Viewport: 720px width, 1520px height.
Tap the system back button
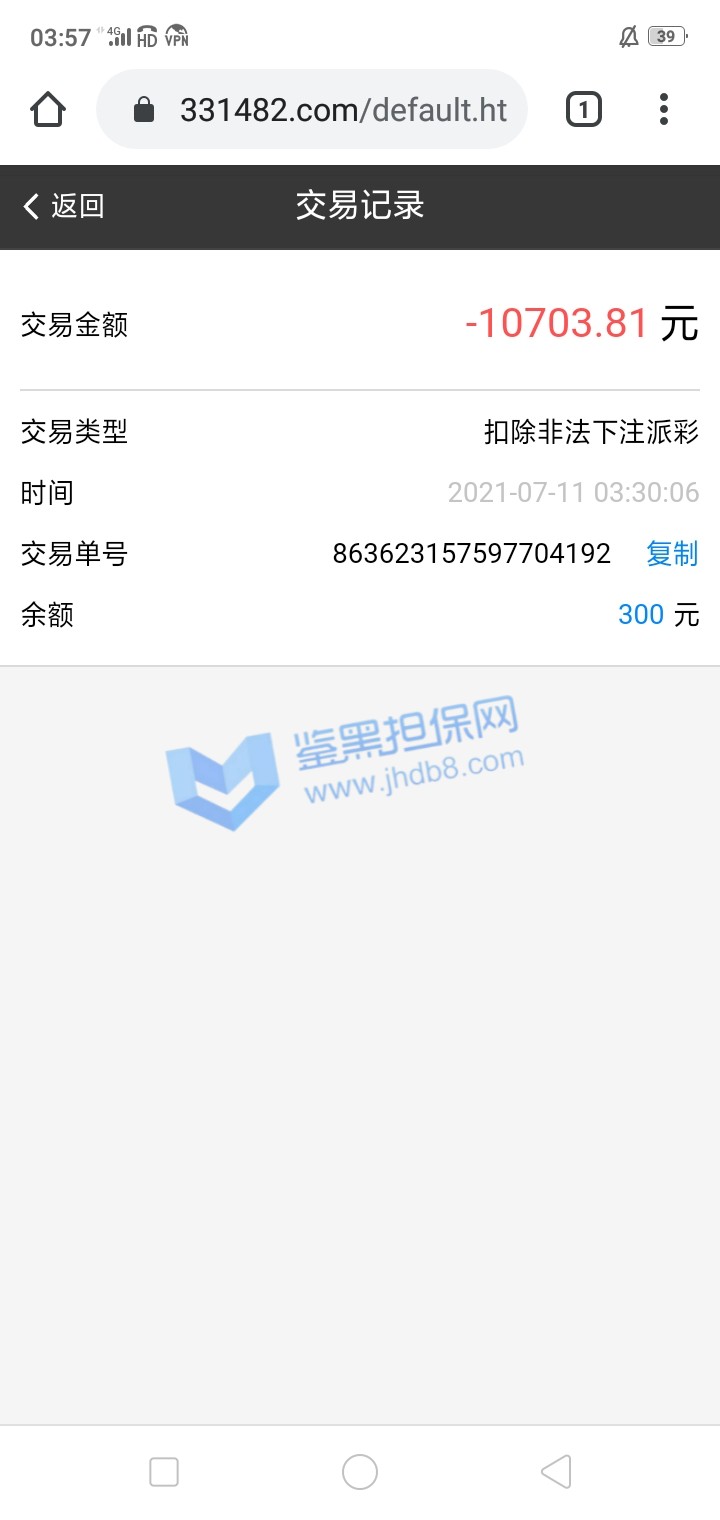click(x=556, y=1471)
